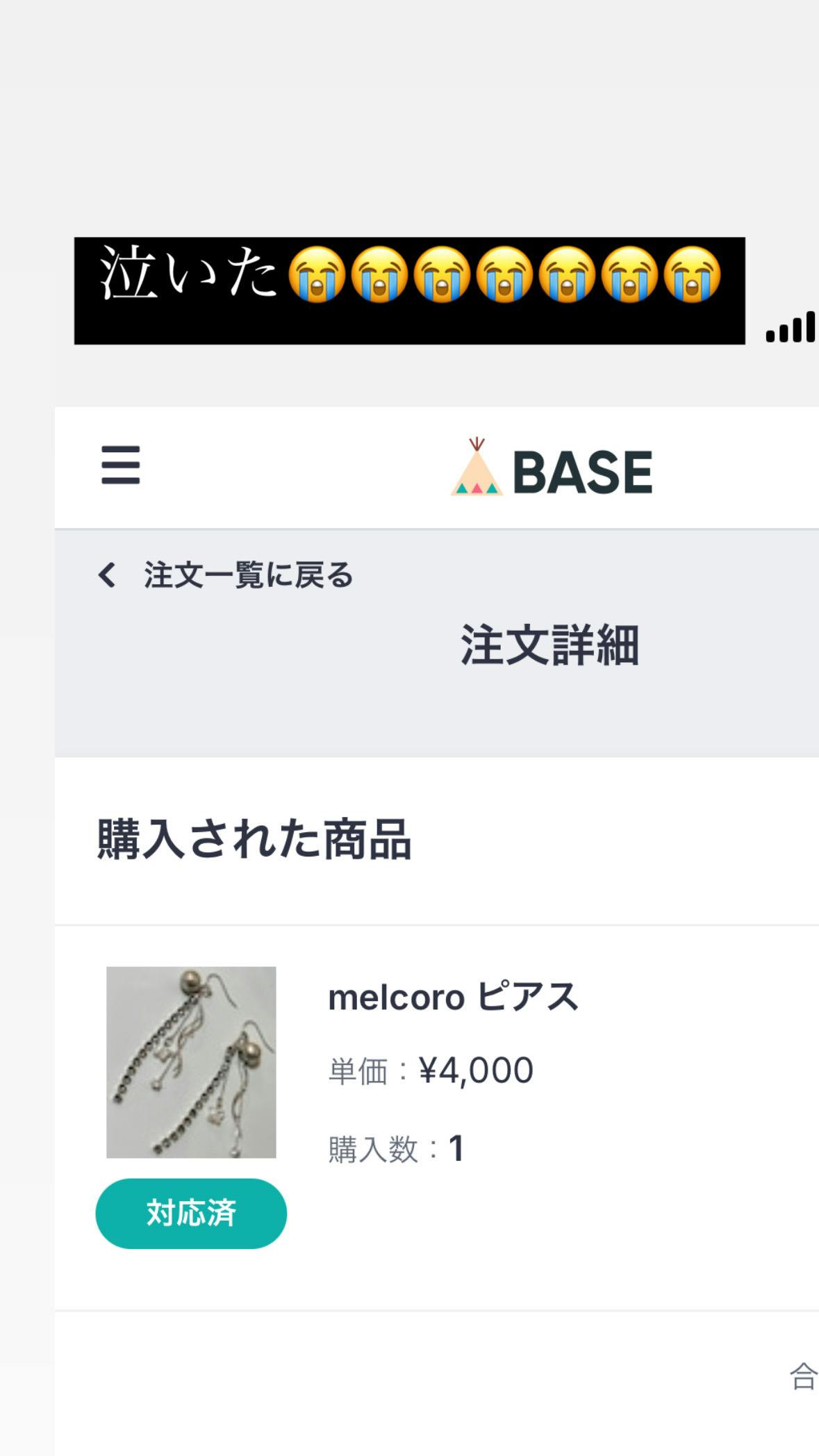Open the melcoro ピアス product image
This screenshot has width=819, height=1456.
191,1062
